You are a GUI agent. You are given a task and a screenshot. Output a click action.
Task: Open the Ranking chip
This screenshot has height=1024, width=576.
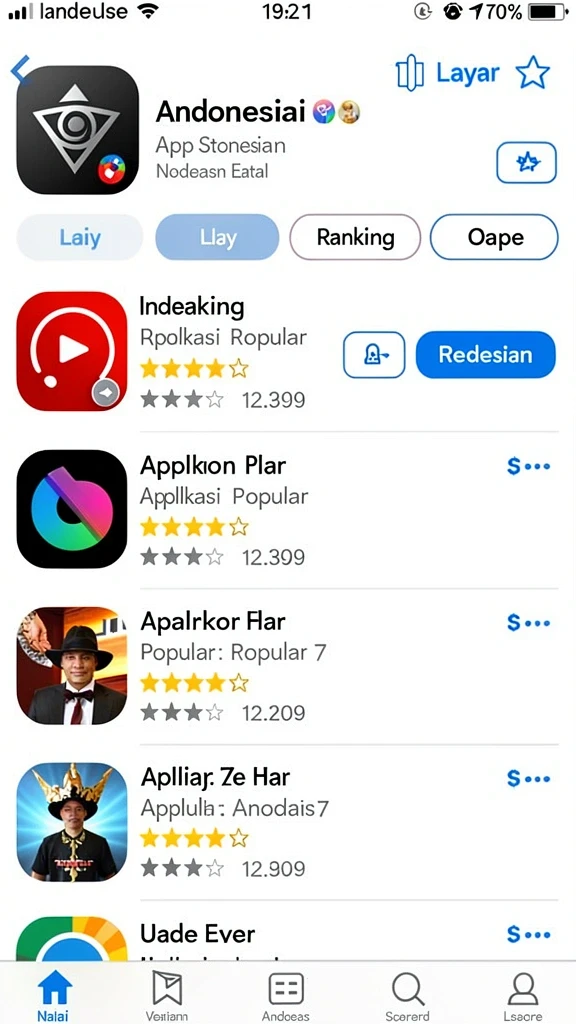click(355, 237)
